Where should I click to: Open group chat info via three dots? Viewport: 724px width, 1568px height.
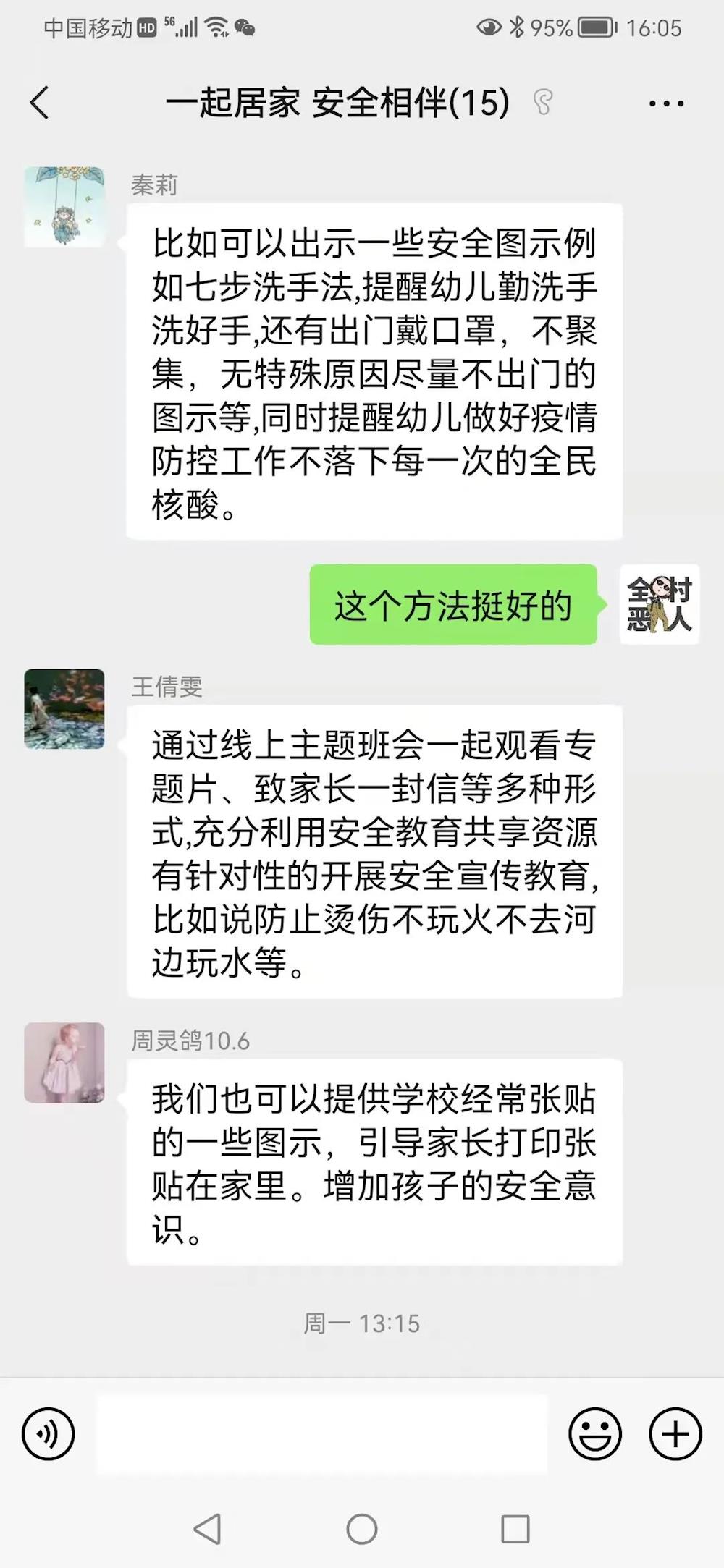666,103
